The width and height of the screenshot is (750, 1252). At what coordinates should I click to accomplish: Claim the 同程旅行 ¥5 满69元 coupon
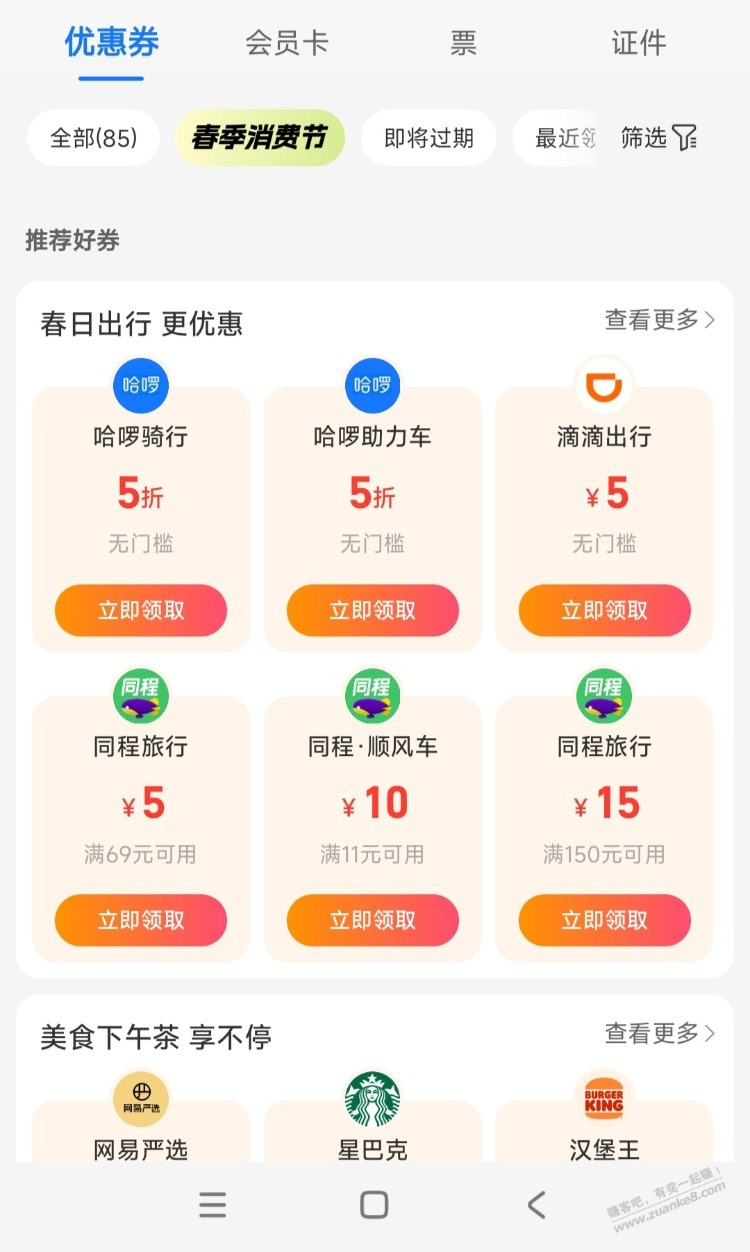click(141, 920)
